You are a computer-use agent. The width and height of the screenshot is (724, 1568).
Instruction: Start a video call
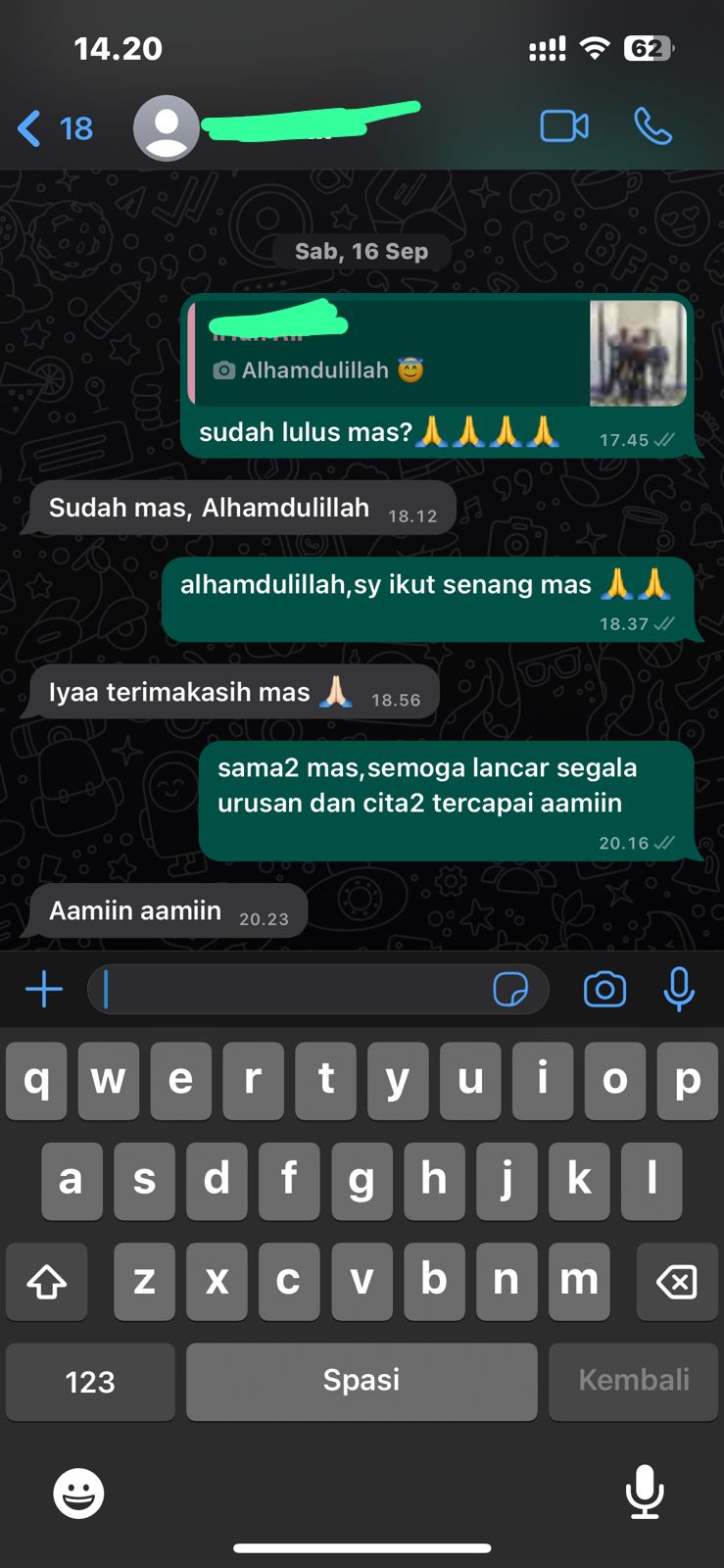(564, 126)
